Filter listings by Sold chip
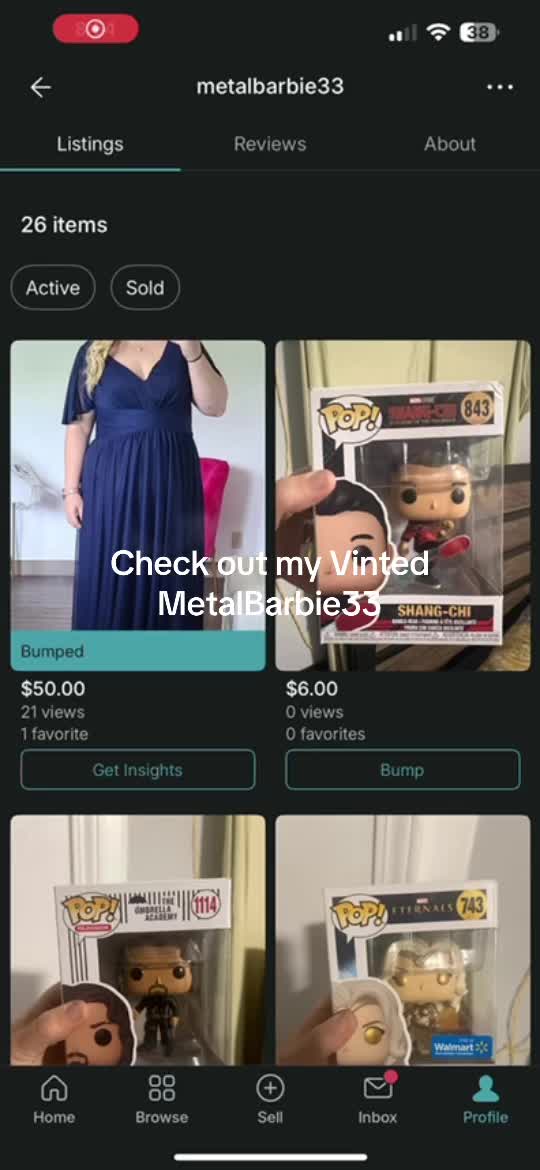 (x=145, y=287)
